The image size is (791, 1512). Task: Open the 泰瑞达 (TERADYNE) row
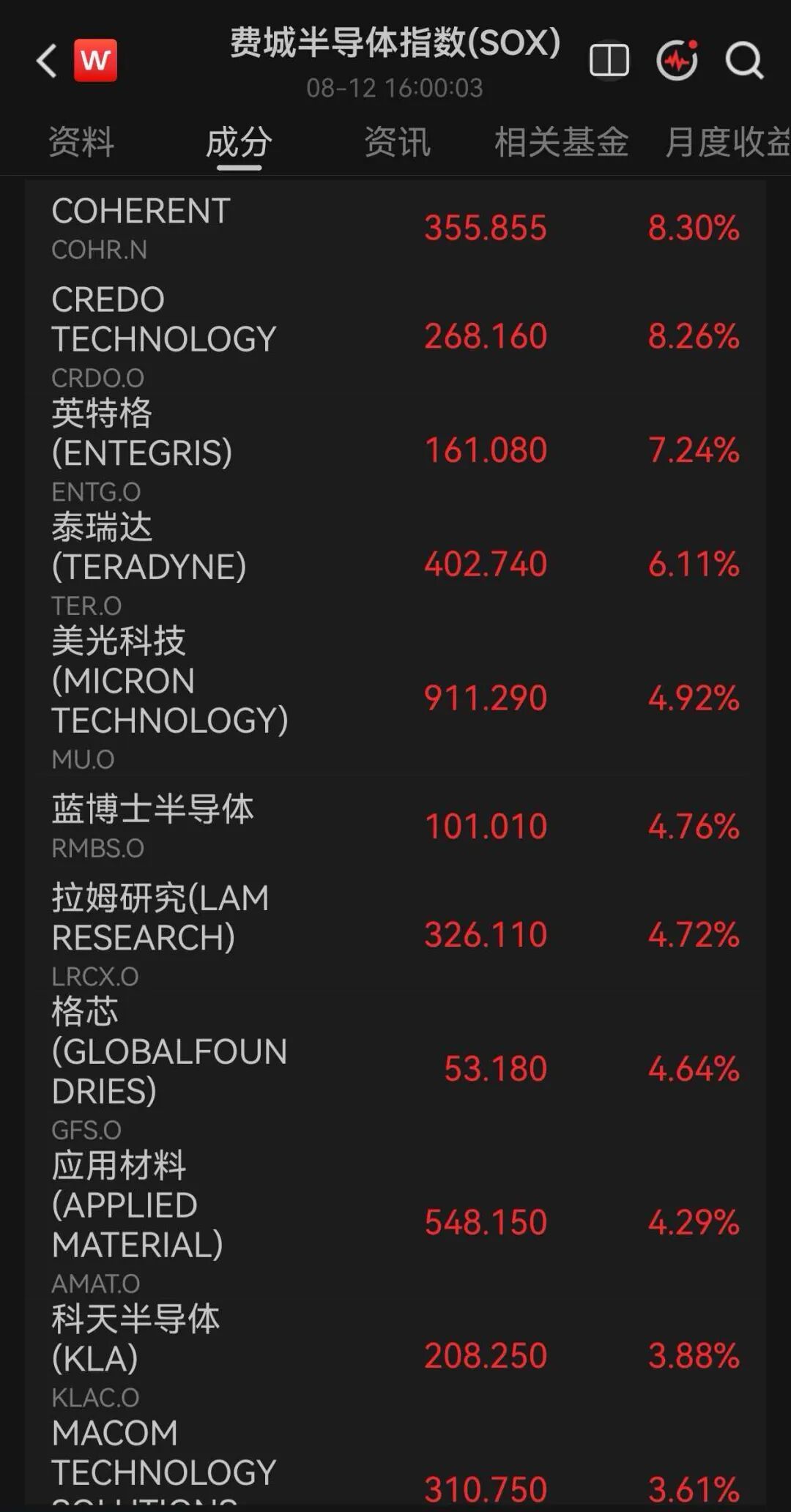[395, 564]
